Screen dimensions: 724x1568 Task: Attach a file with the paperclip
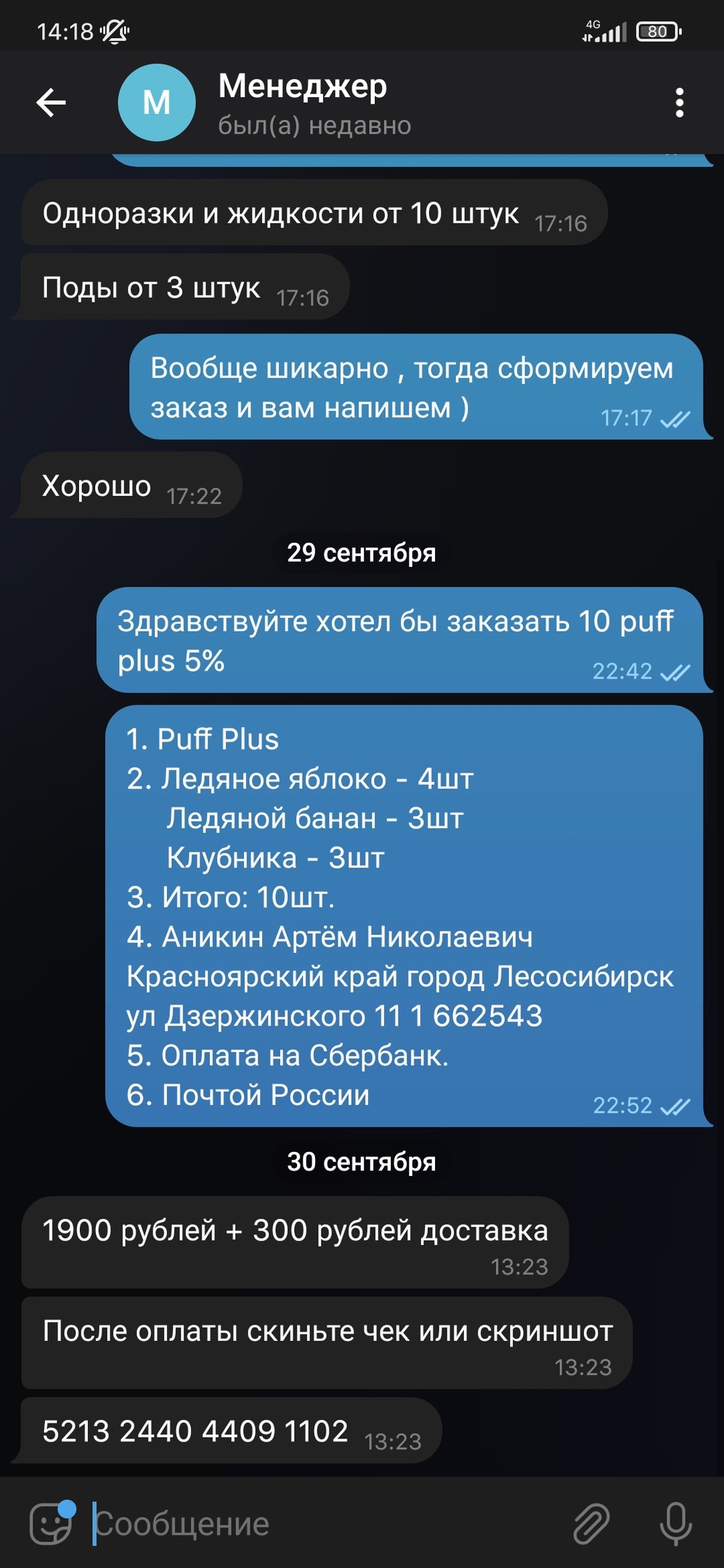[591, 1523]
